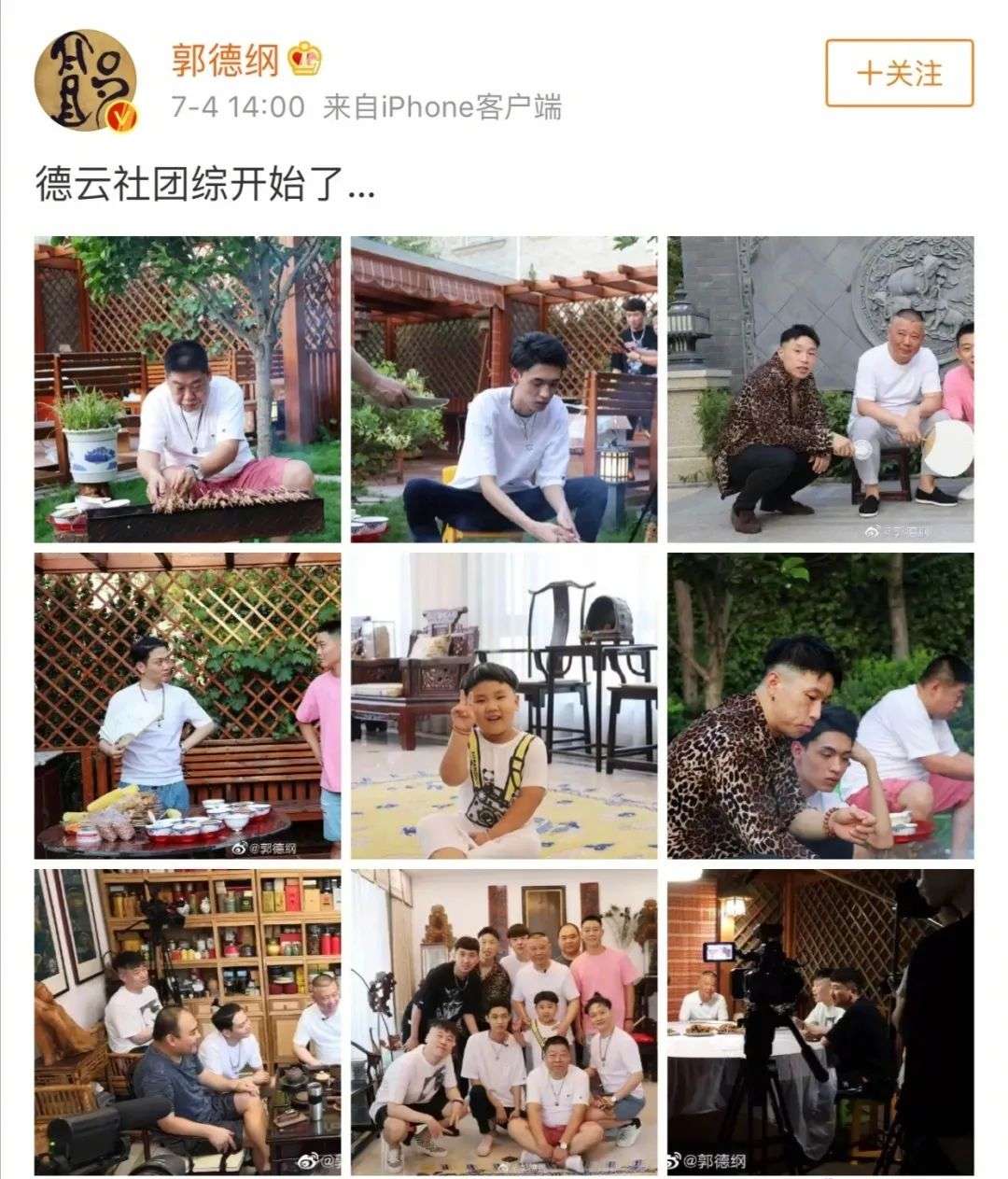
Task: Open photo of young man at the patio
Action: [504, 389]
